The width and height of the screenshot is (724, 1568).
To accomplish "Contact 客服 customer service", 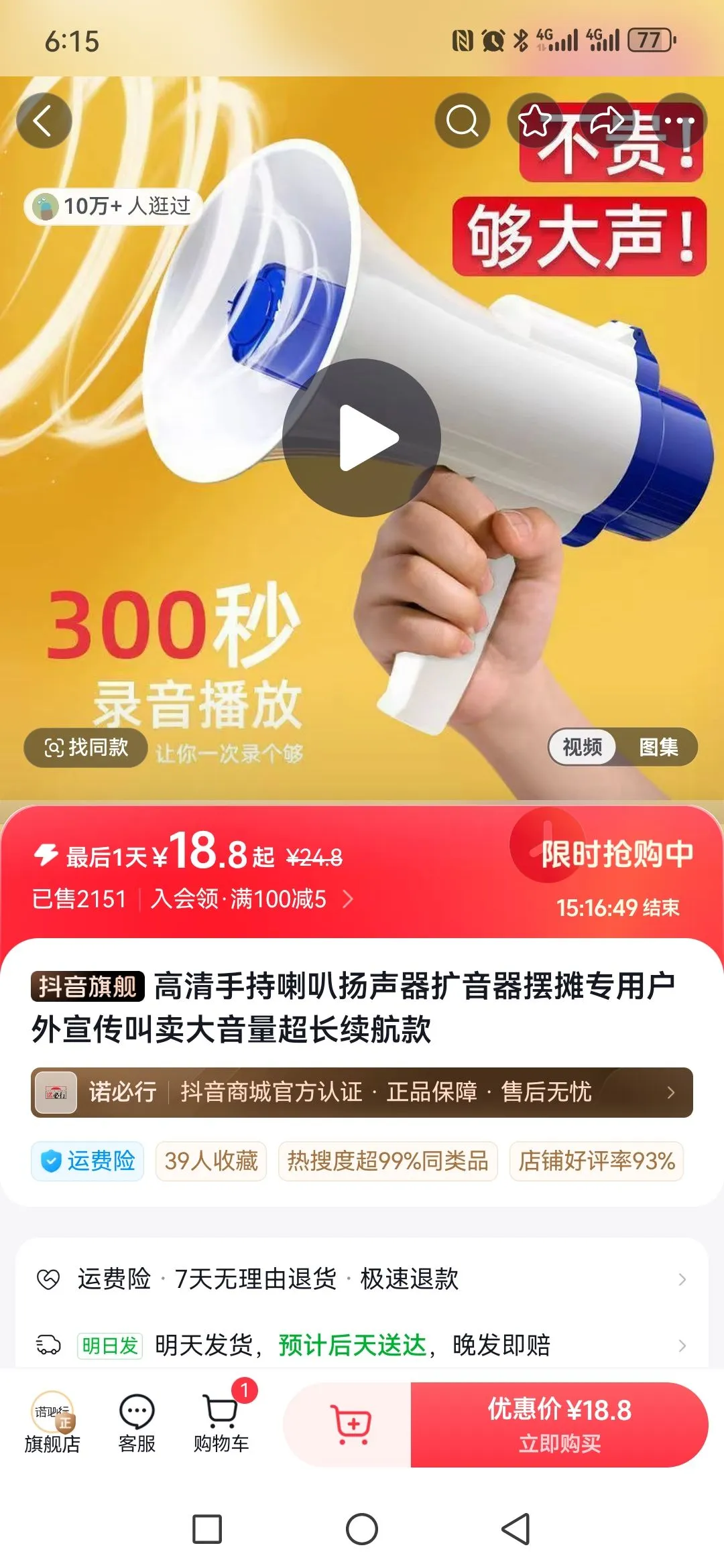I will pos(137,1423).
